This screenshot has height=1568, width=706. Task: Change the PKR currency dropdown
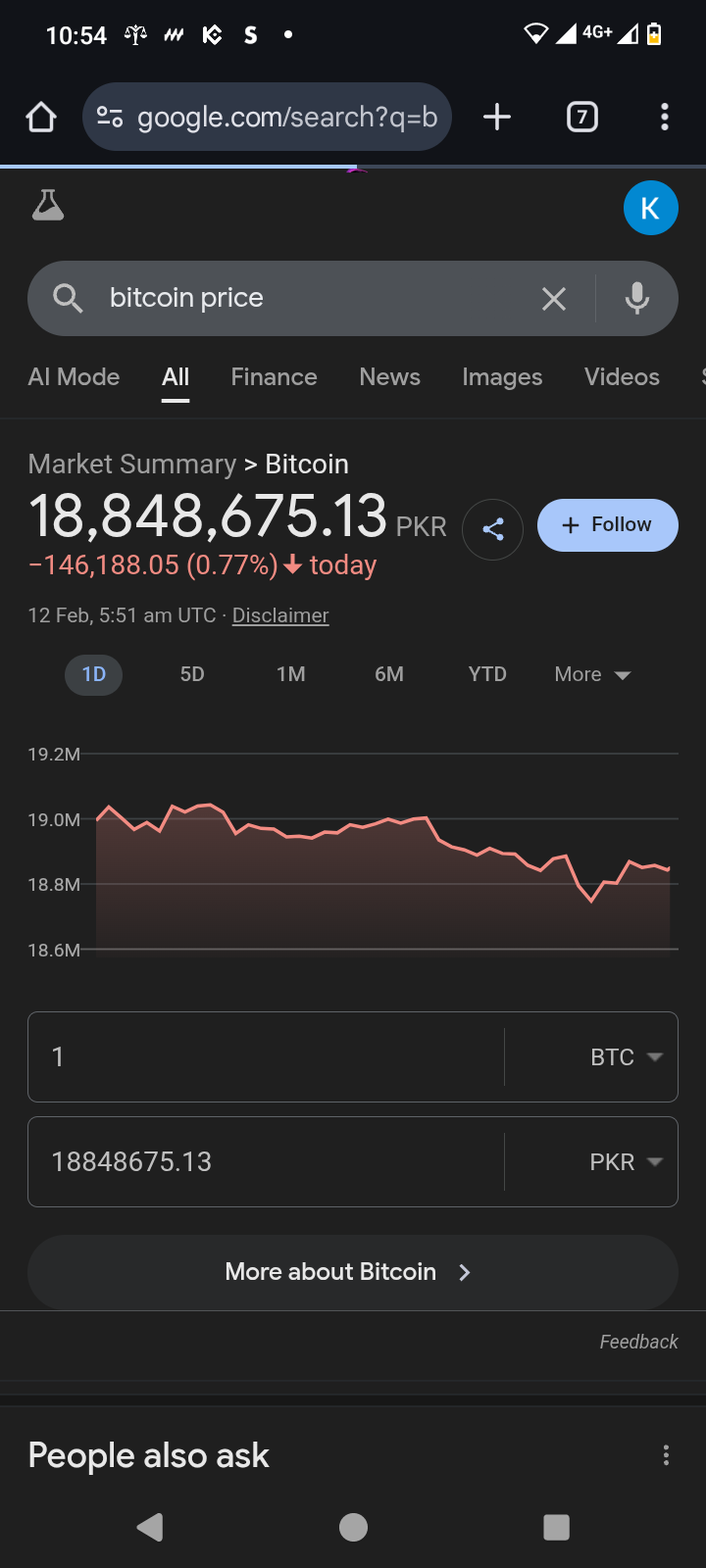[626, 1162]
